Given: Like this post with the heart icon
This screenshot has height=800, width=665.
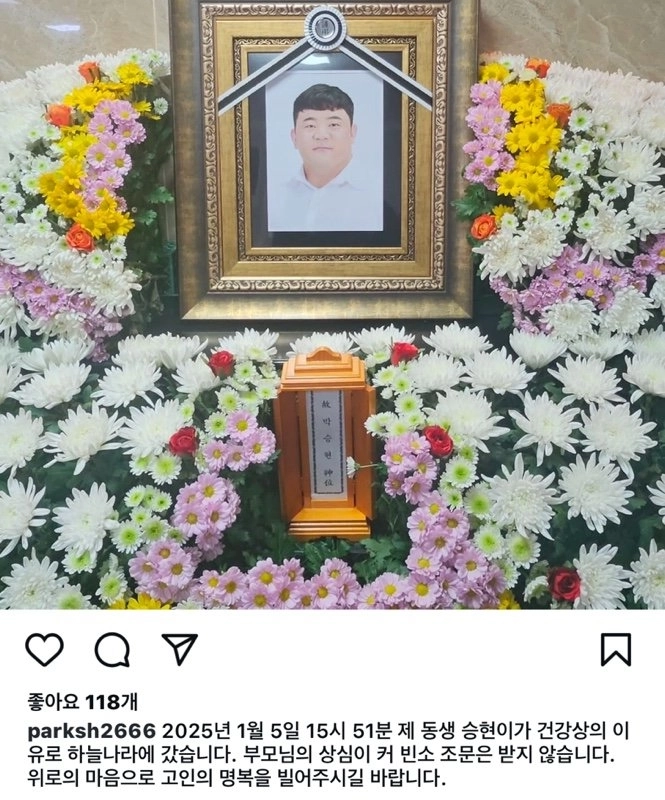Looking at the screenshot, I should [x=44, y=650].
